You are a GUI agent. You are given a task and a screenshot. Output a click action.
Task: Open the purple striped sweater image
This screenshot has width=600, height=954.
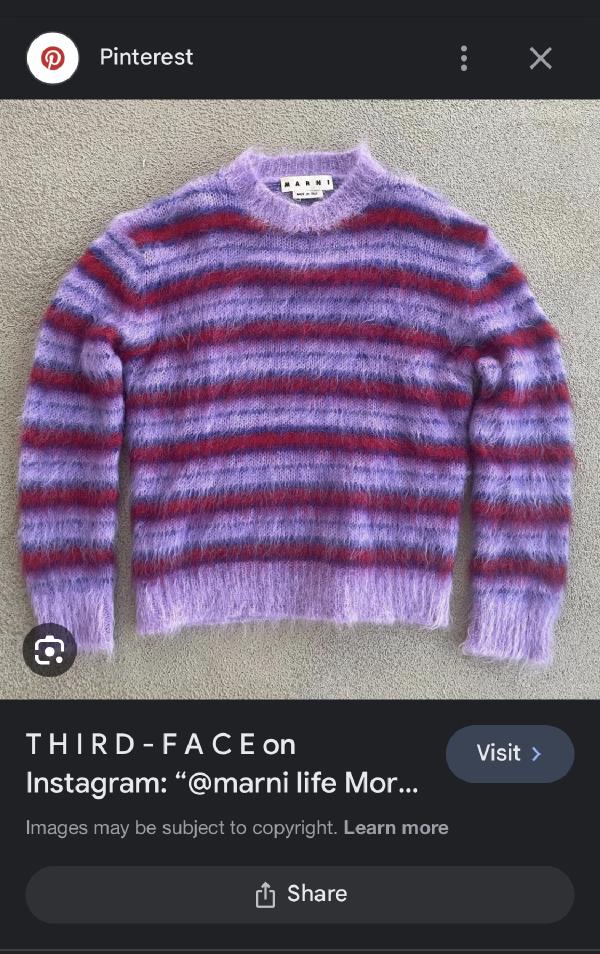pyautogui.click(x=300, y=400)
